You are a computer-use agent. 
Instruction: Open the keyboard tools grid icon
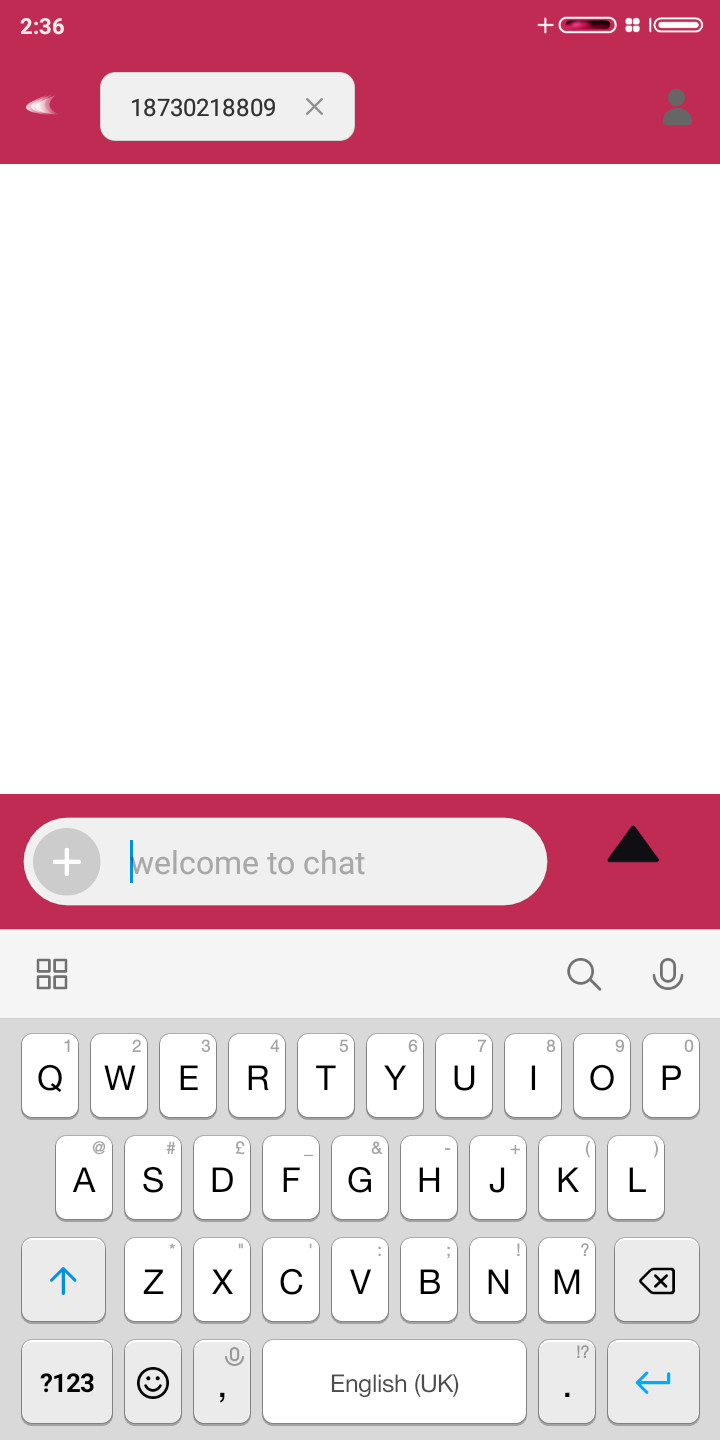tap(52, 974)
